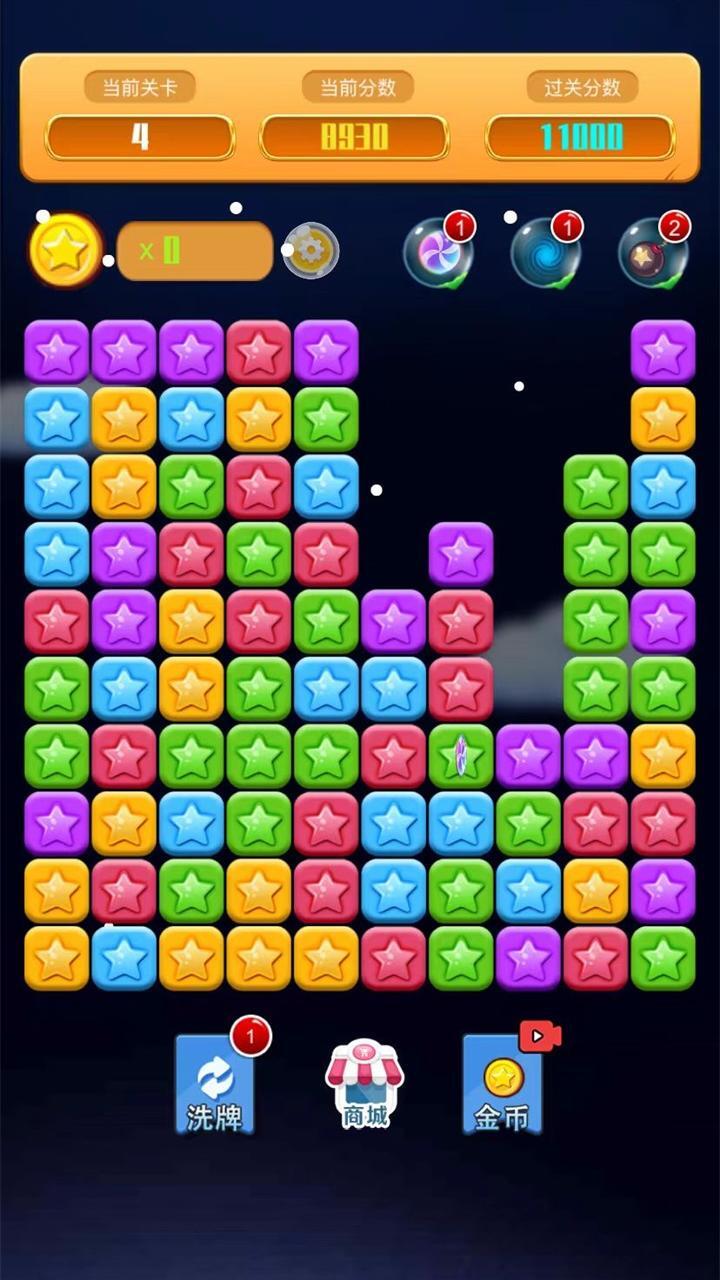Use the rainbow swirl candy power-up

click(437, 251)
